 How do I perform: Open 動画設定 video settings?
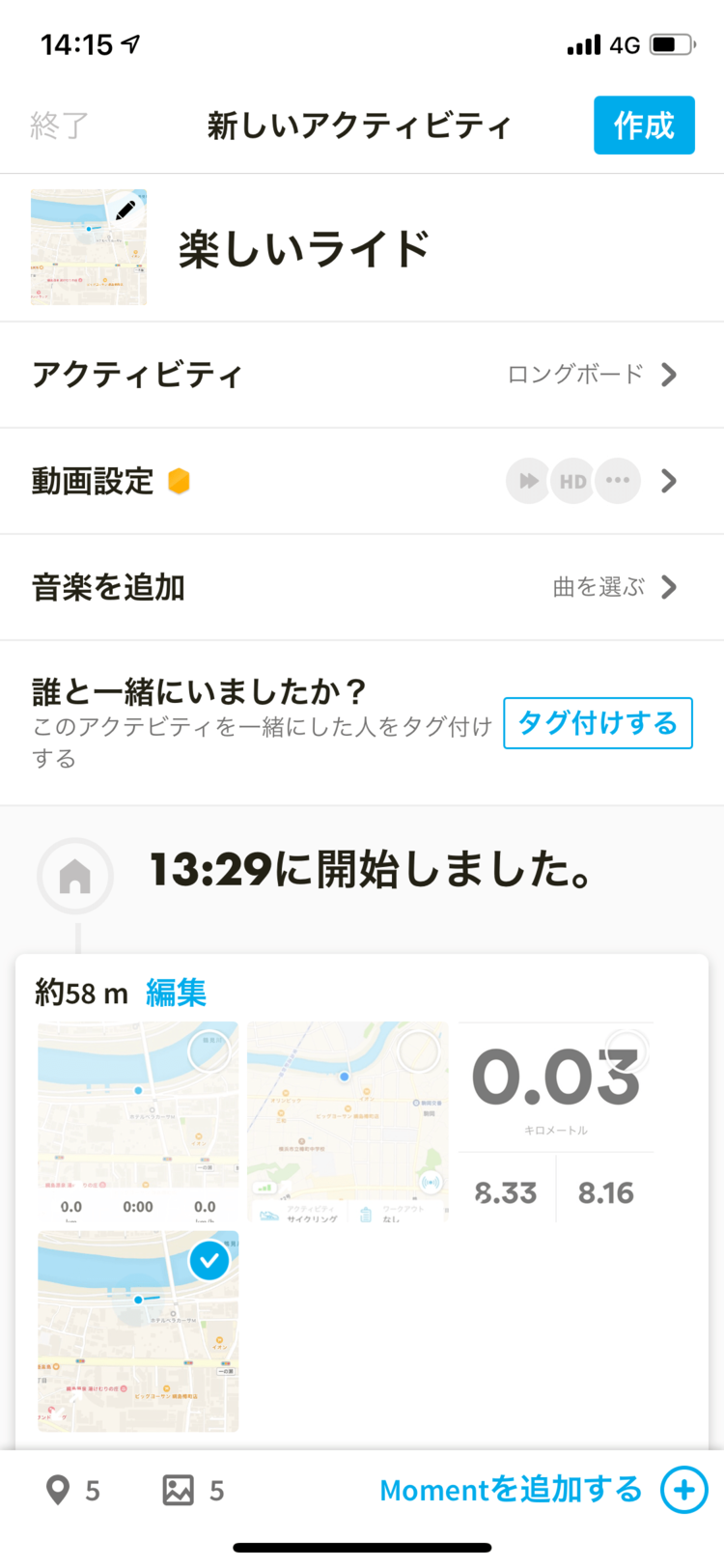(362, 481)
